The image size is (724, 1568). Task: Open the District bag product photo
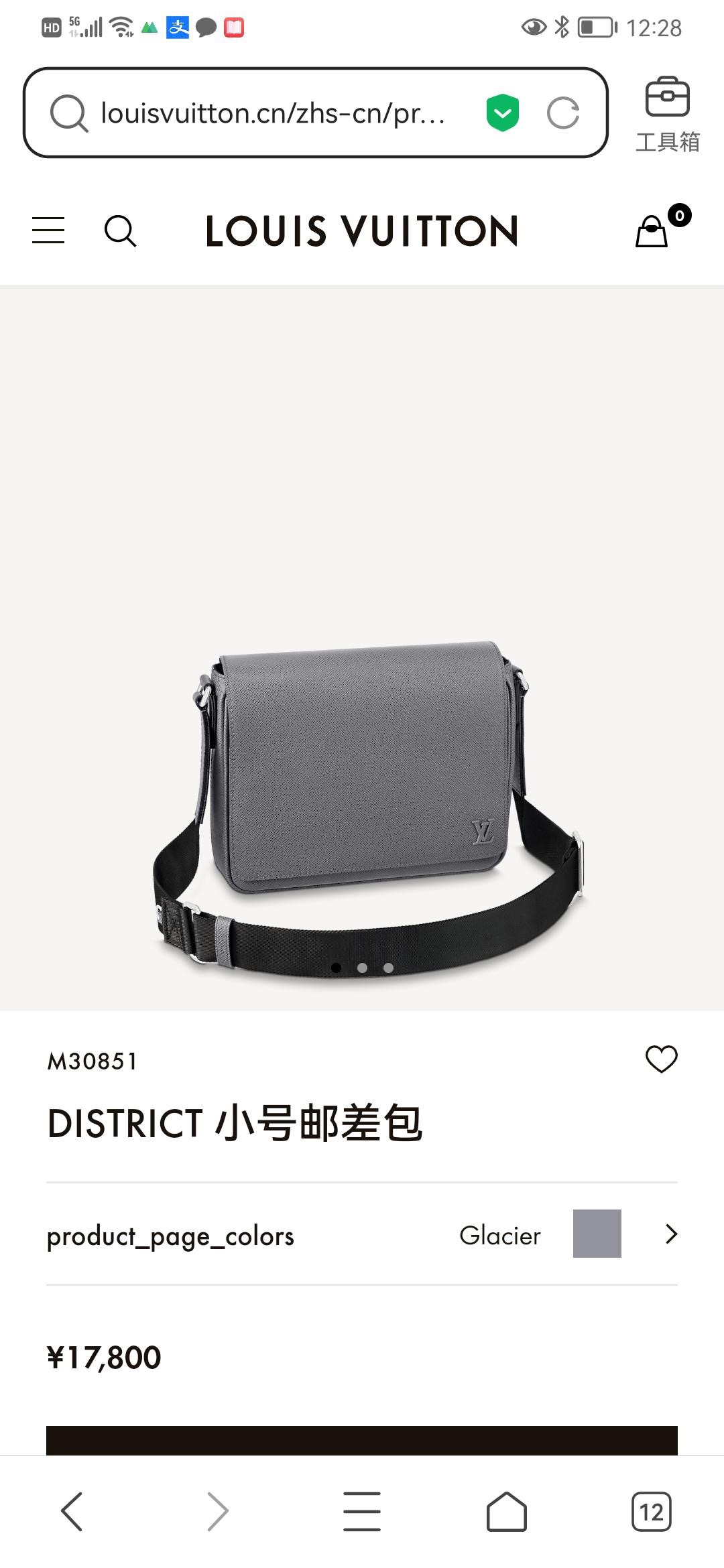[362, 791]
